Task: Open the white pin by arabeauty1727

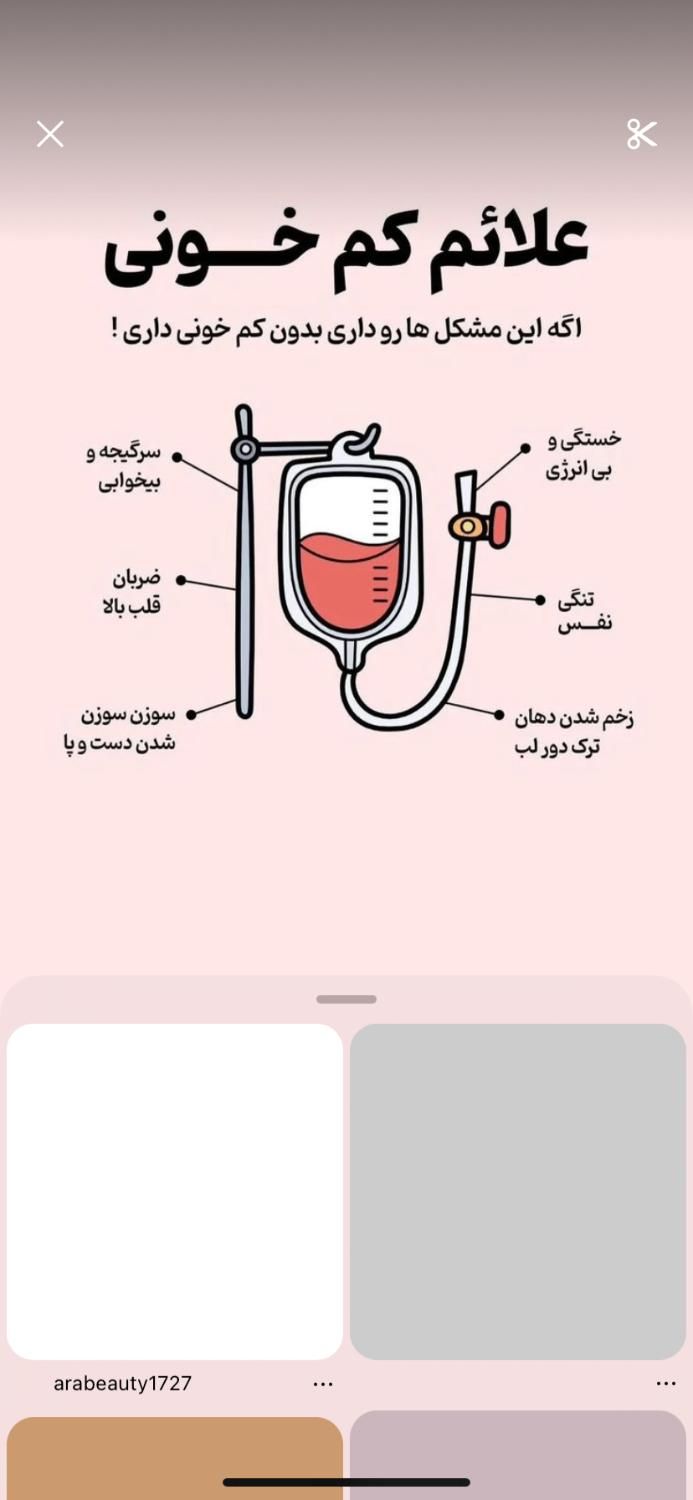Action: pos(175,1190)
